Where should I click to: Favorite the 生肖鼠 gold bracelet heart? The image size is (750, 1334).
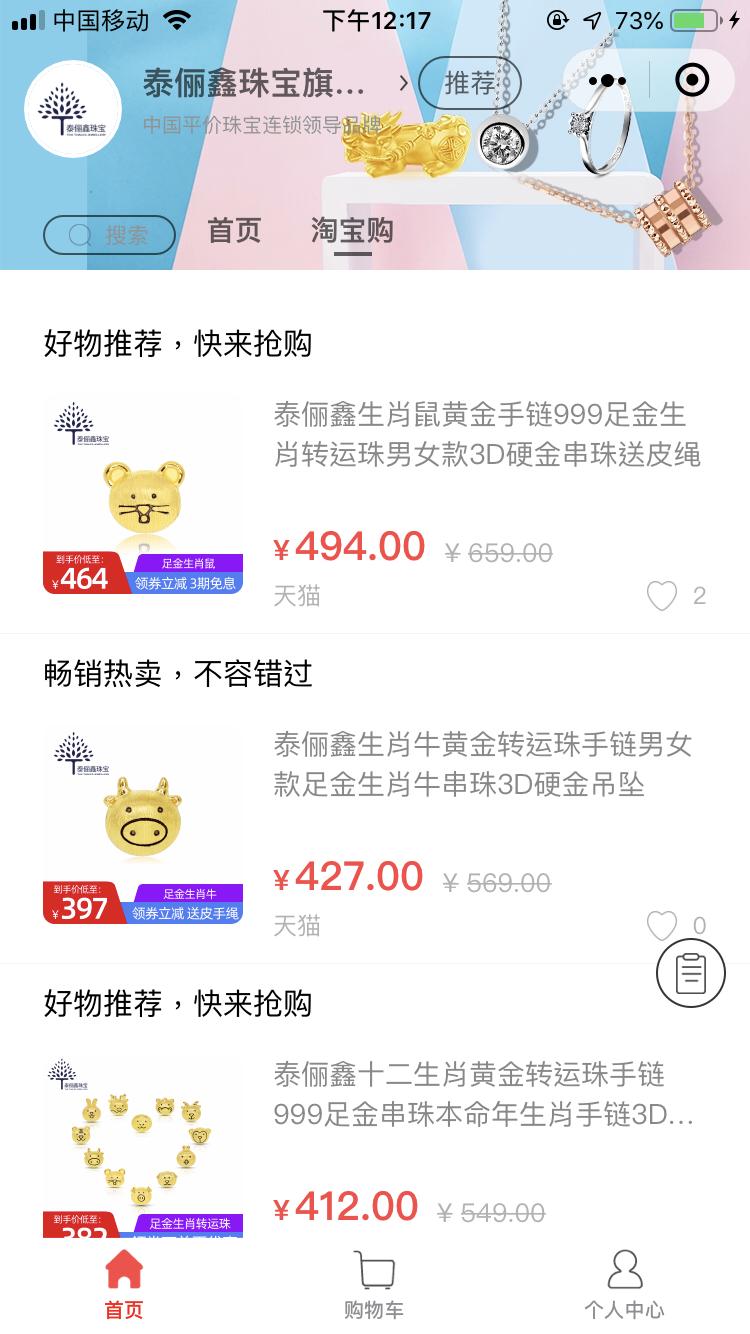coord(662,596)
